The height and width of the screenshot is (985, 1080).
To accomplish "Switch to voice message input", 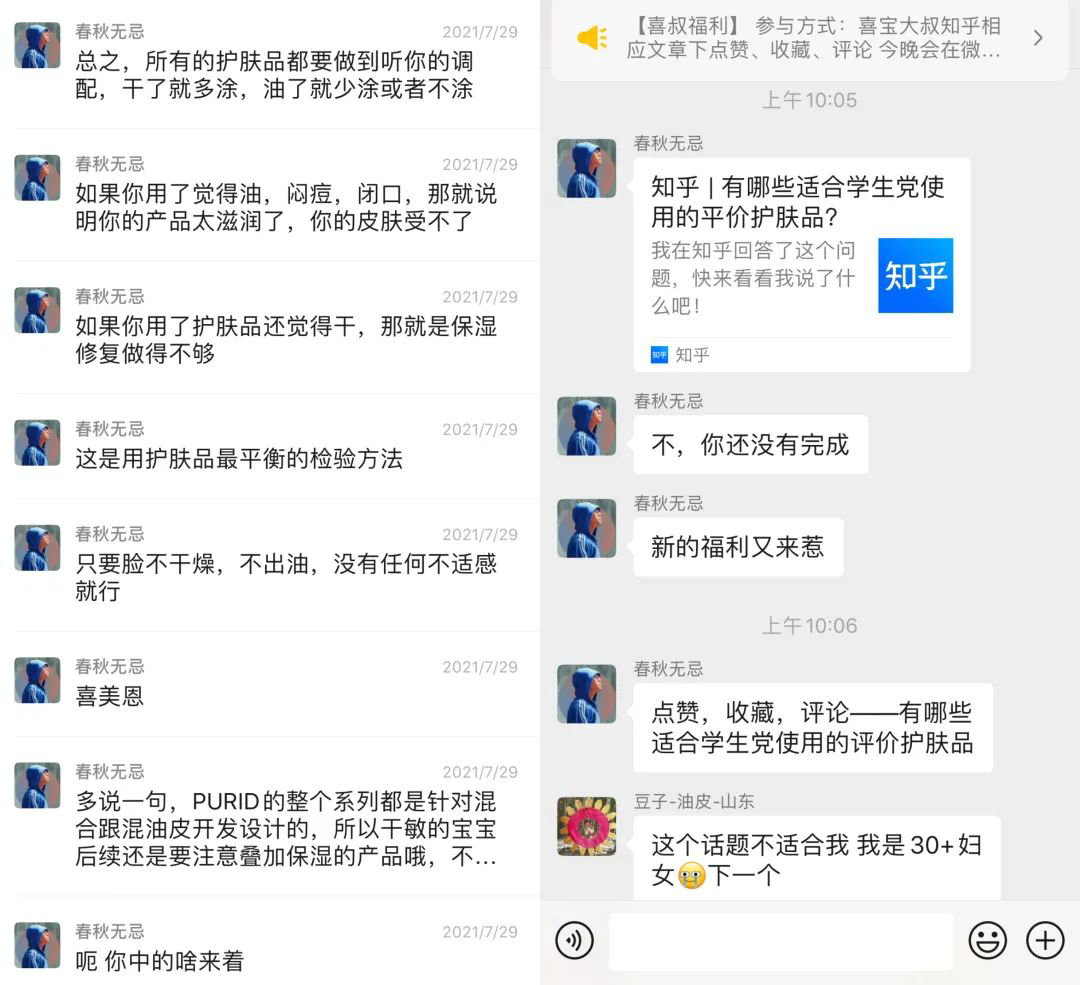I will pos(575,941).
